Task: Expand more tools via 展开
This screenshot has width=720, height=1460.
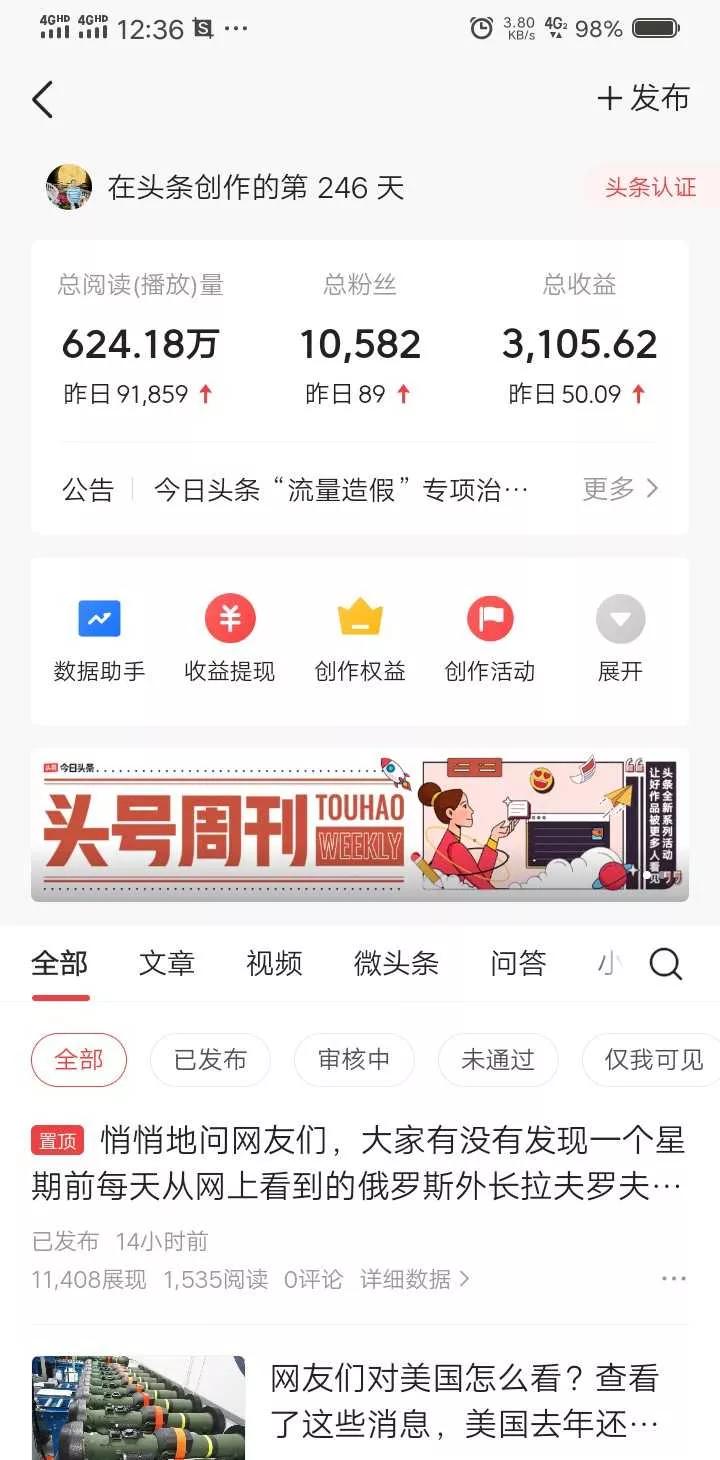Action: 620,637
